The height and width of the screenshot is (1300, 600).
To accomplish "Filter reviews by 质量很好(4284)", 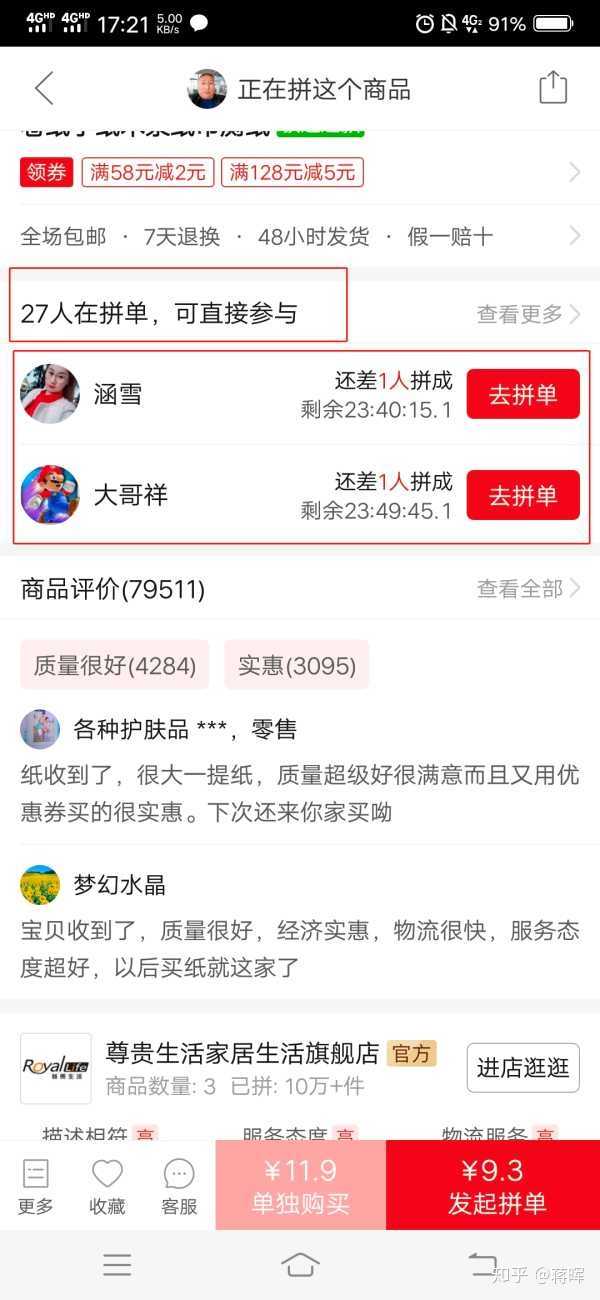I will (x=115, y=665).
